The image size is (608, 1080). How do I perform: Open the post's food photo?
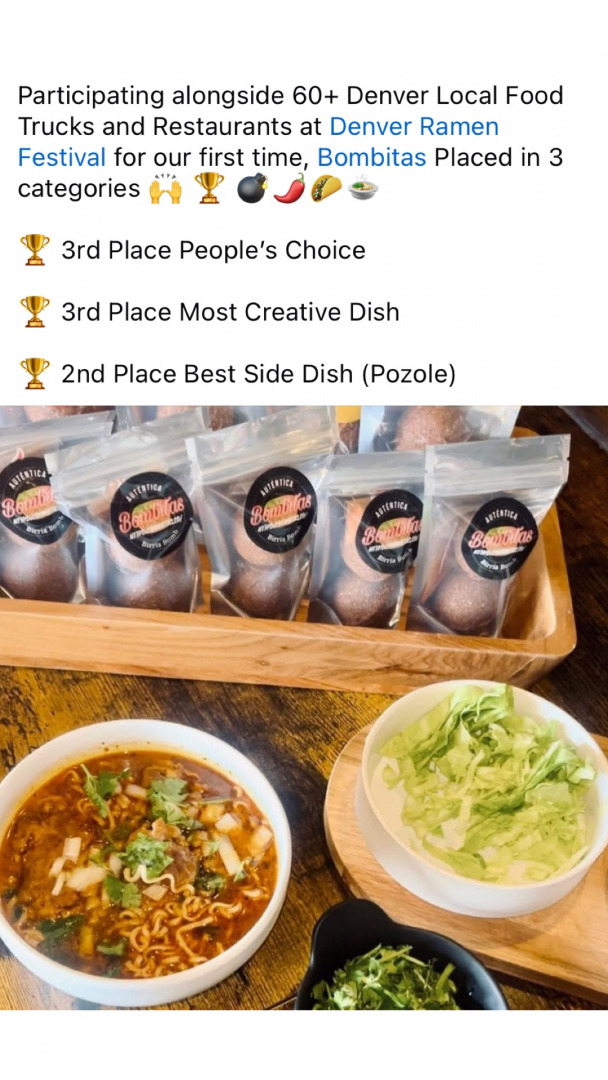click(304, 707)
